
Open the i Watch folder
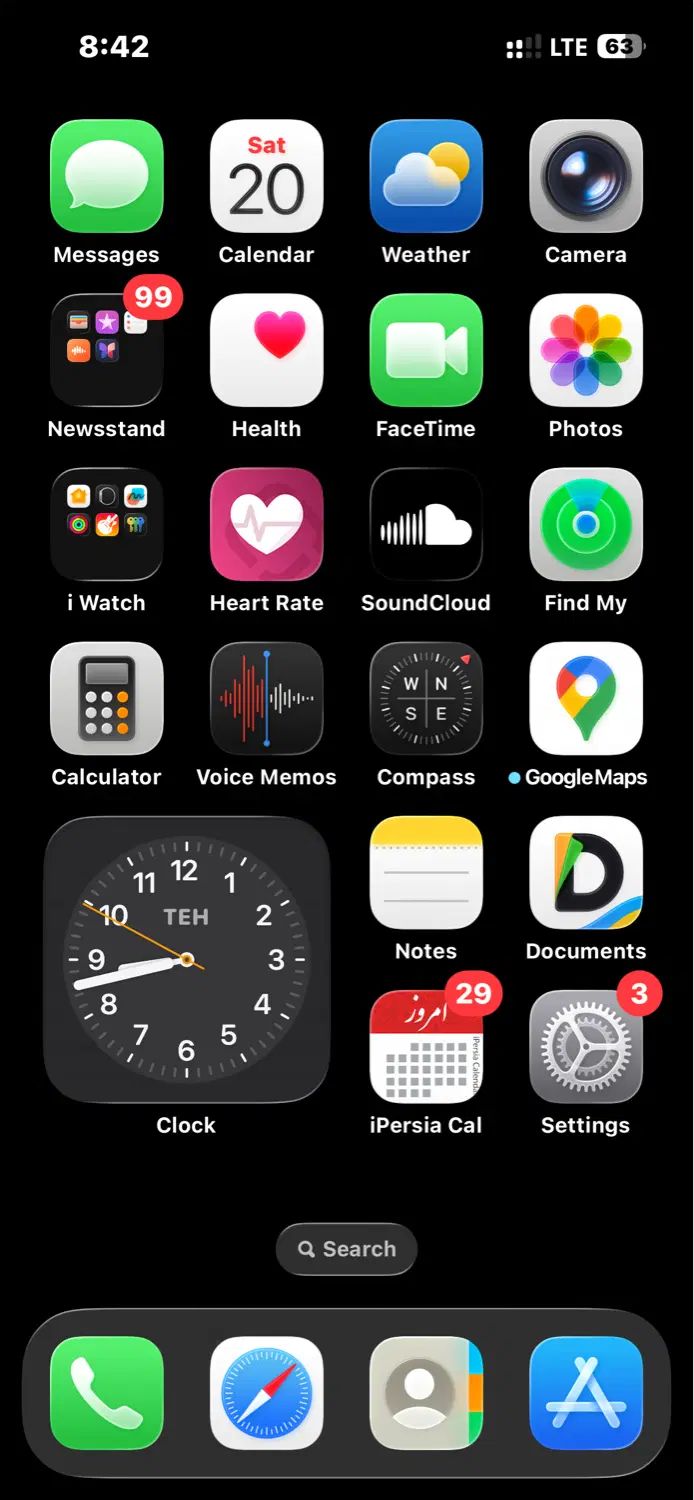pos(106,525)
